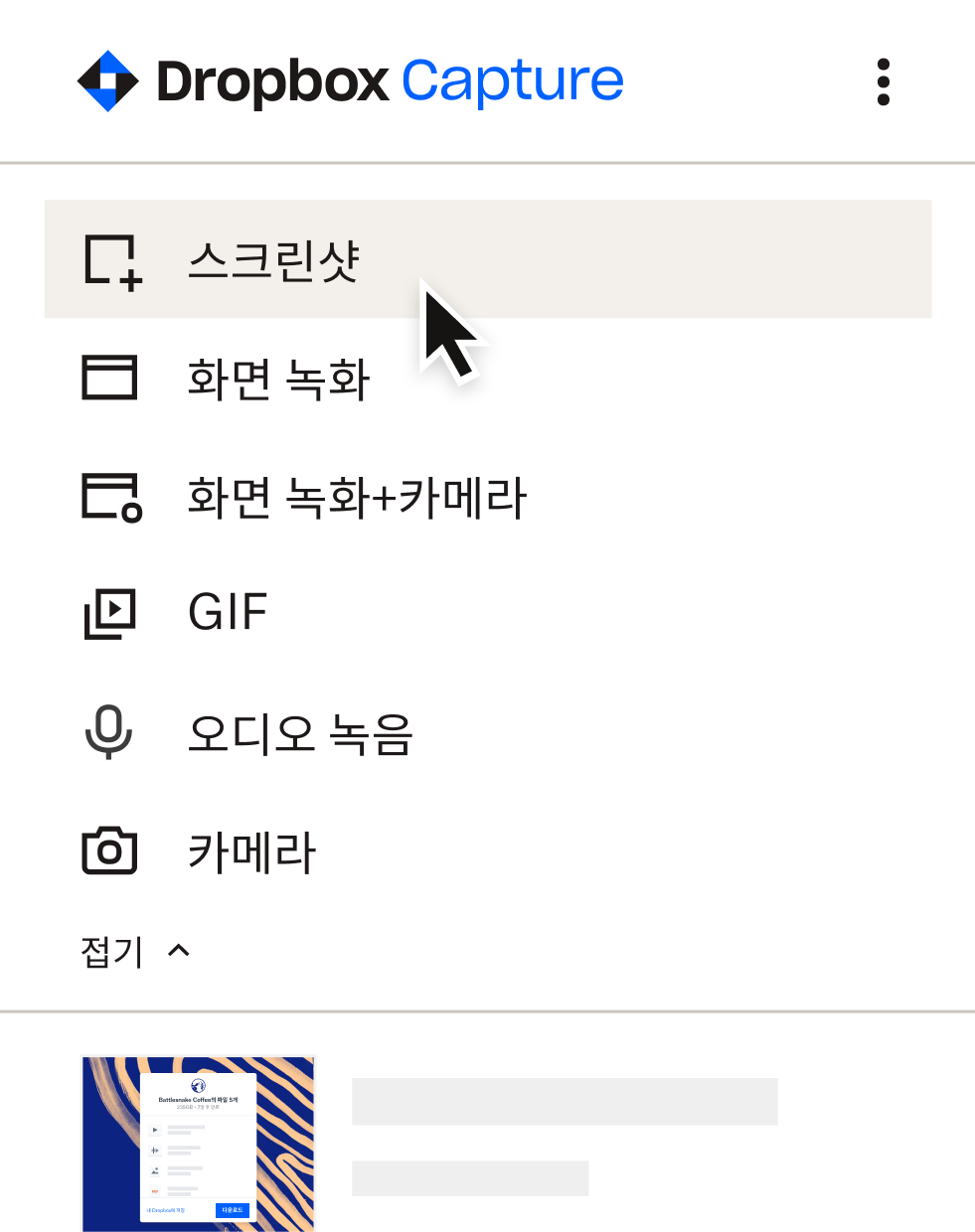Click the 카메라 camera icon
This screenshot has height=1232, width=975.
coord(109,850)
